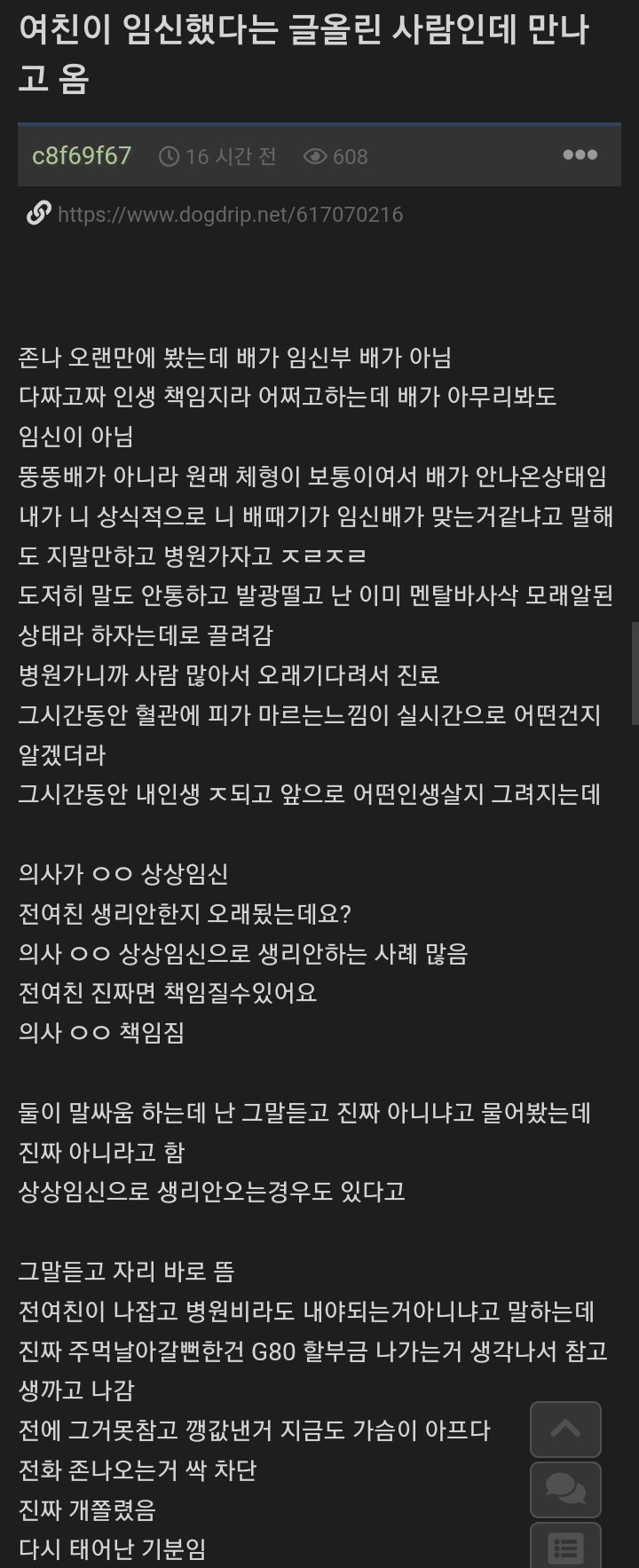Open the post list button
This screenshot has width=639, height=1568.
(x=565, y=1547)
